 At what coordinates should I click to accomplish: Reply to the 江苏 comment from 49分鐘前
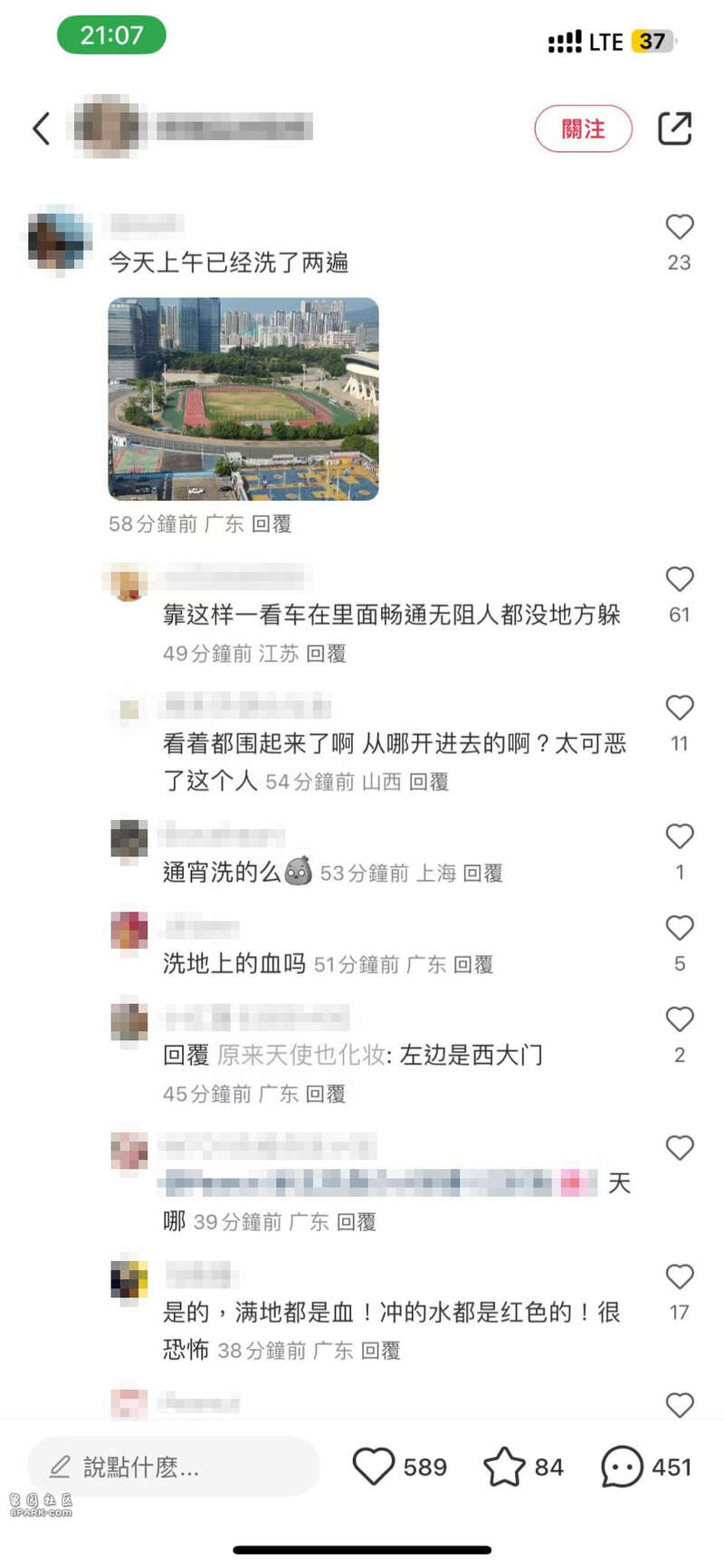click(x=326, y=653)
